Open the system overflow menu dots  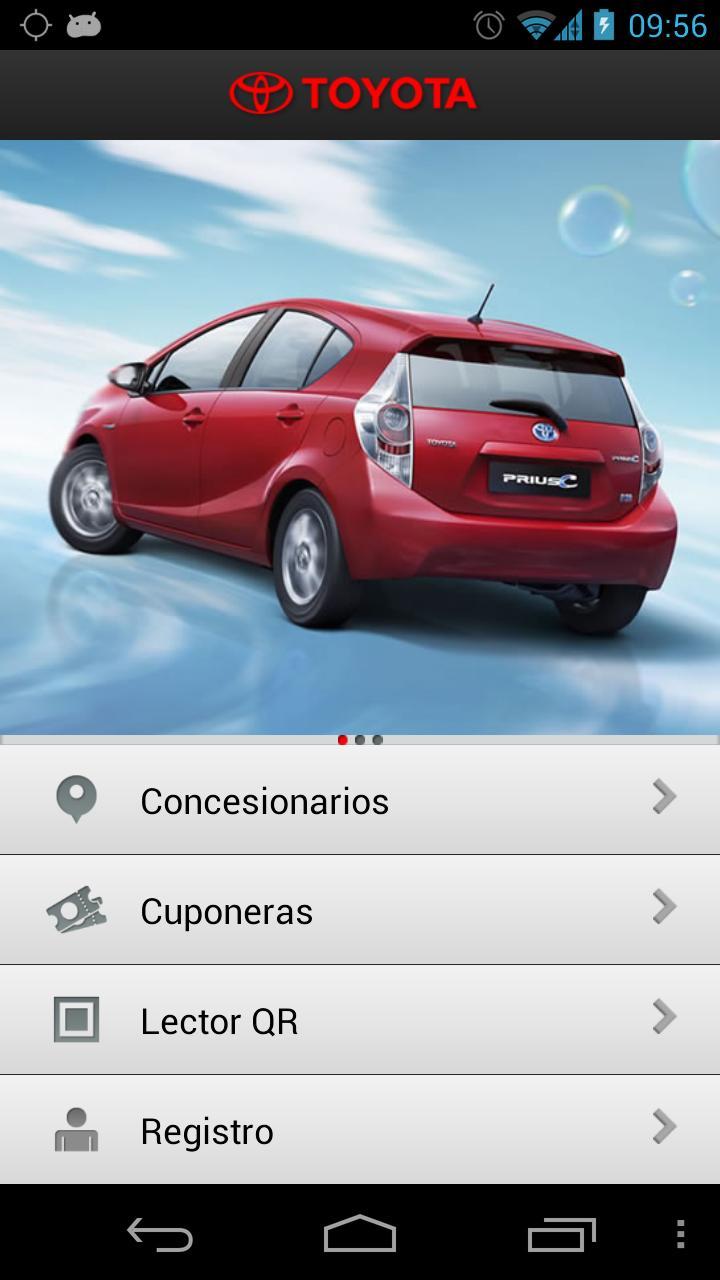point(680,1235)
